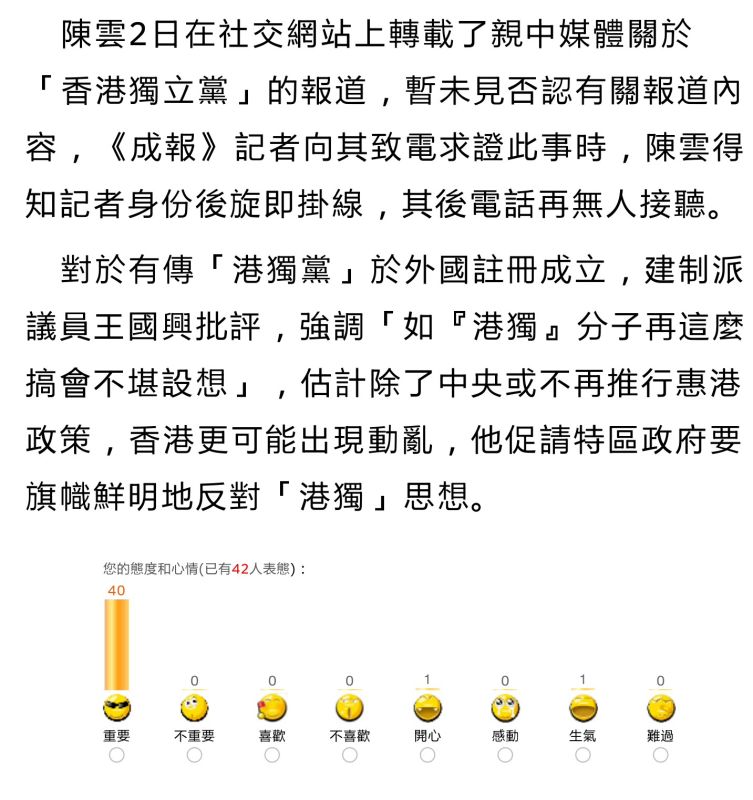The image size is (753, 800).
Task: Choose the 感動 radio button
Action: (505, 755)
